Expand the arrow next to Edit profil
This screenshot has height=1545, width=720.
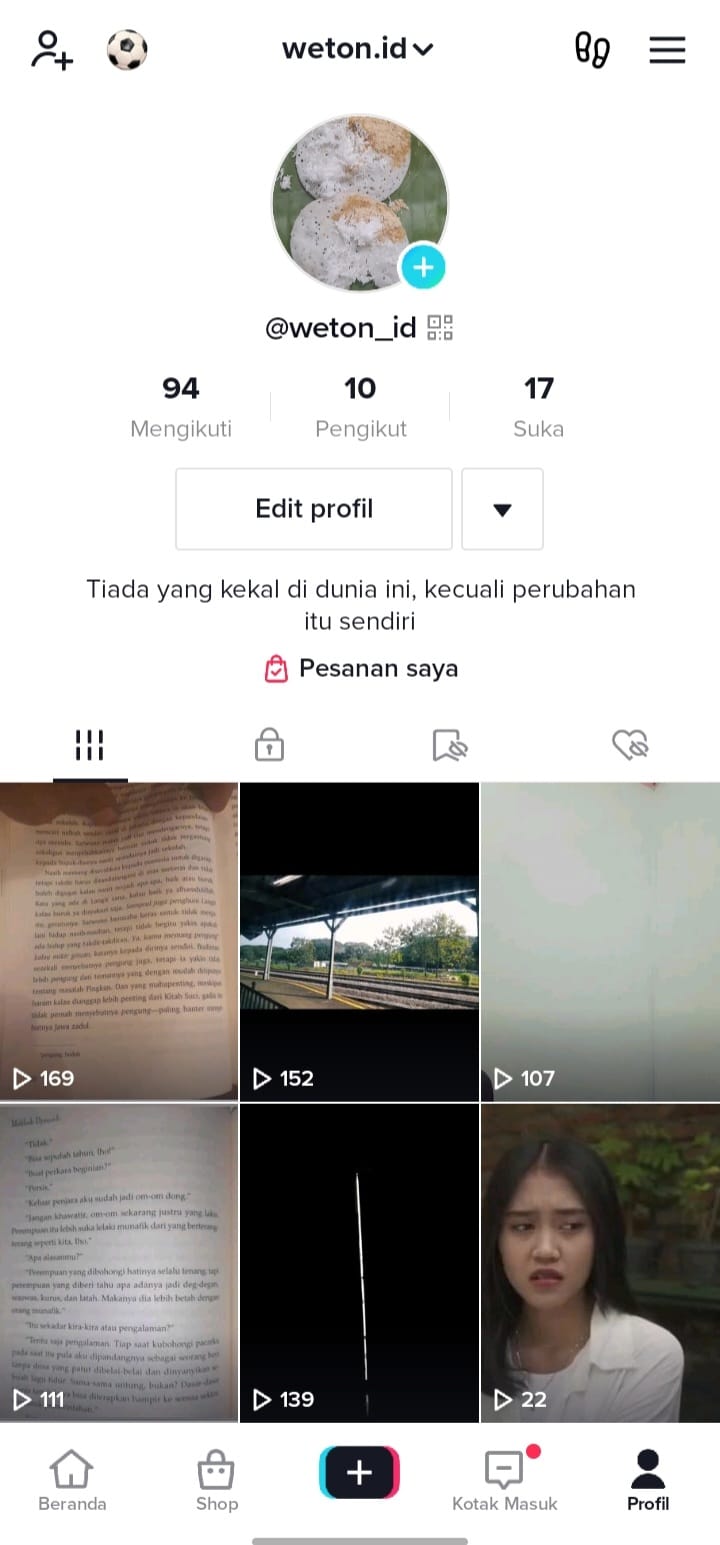(x=502, y=509)
